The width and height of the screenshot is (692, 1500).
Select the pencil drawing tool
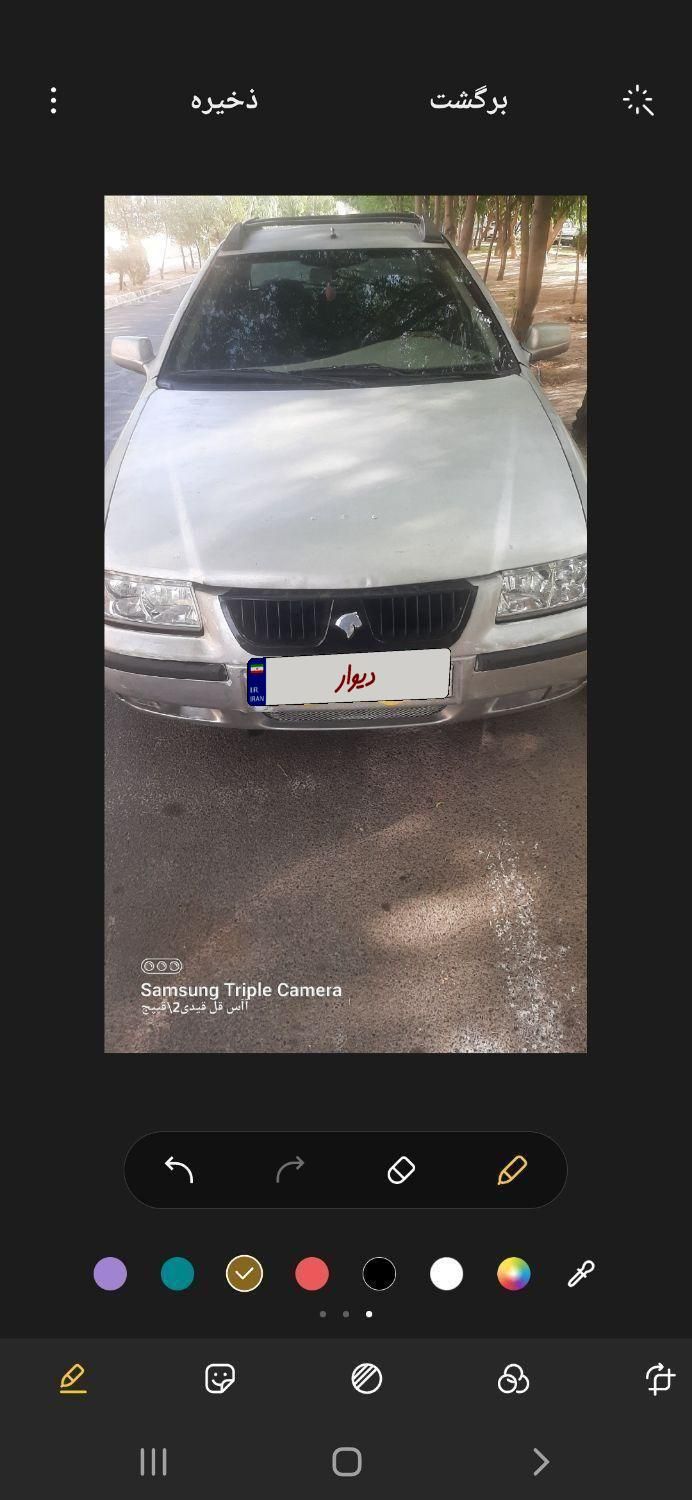click(x=512, y=1169)
